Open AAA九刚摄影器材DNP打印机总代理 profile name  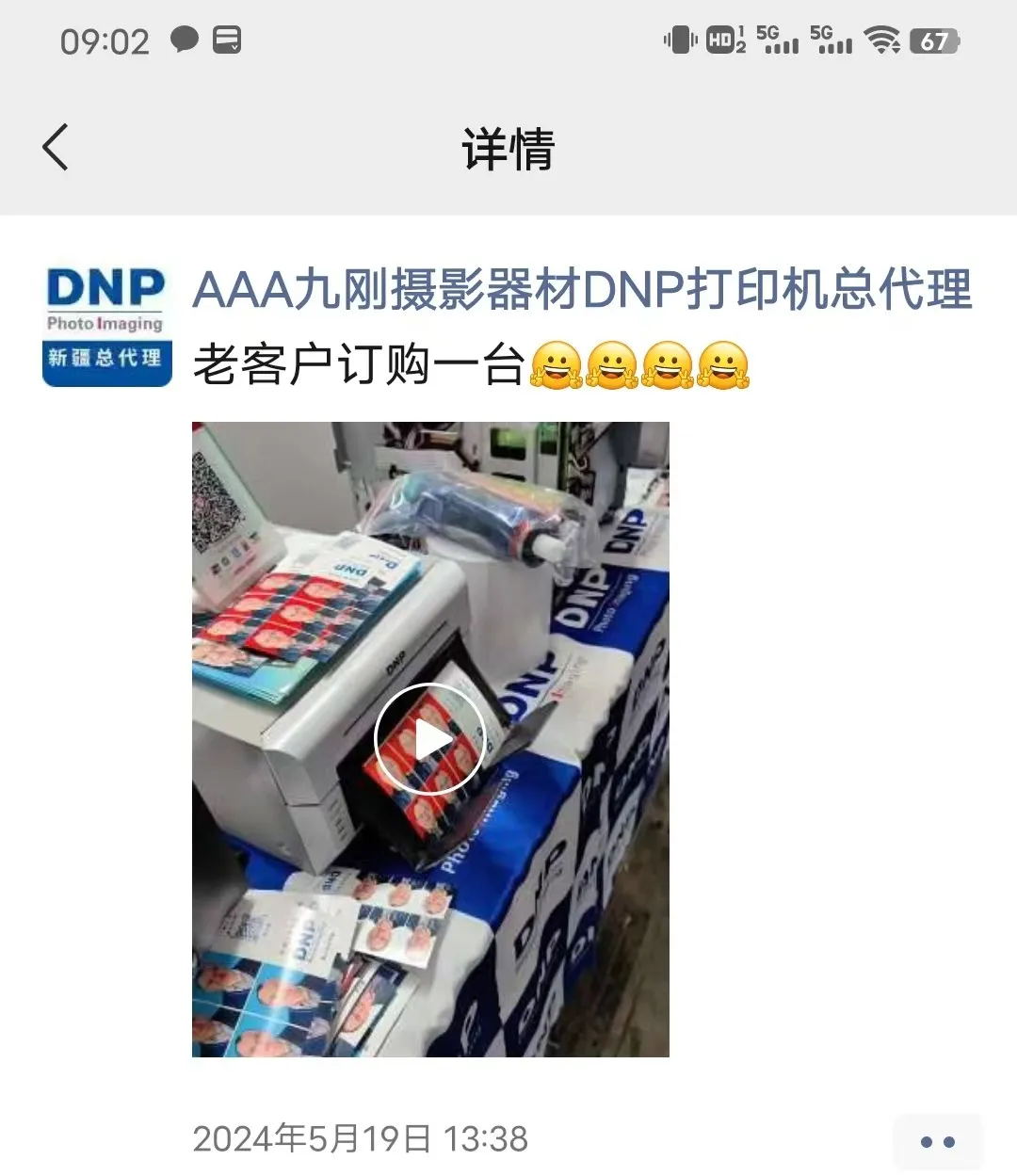point(582,290)
